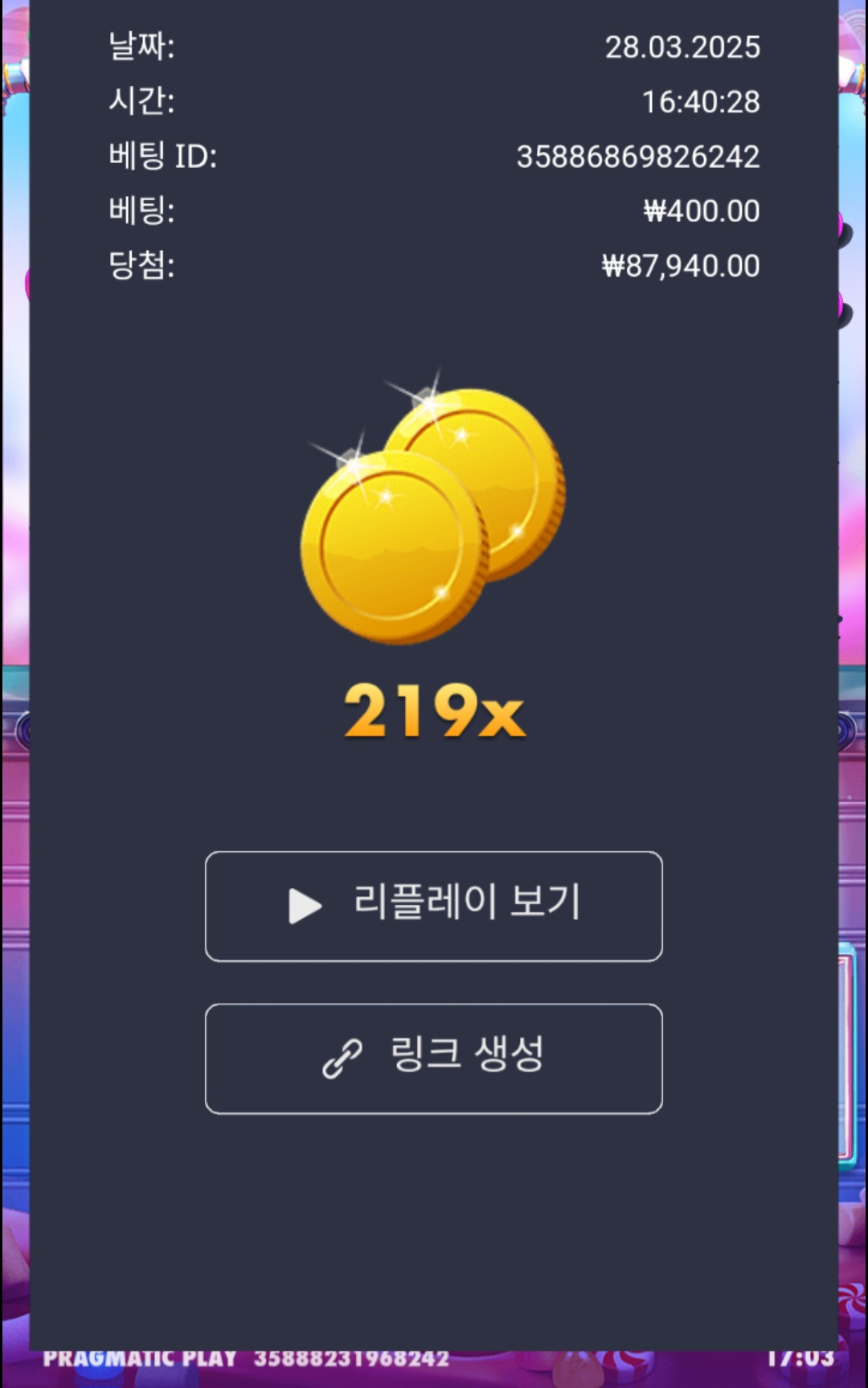Tap the 리플레이 보기 replay button
This screenshot has height=1388, width=868.
pos(434,906)
